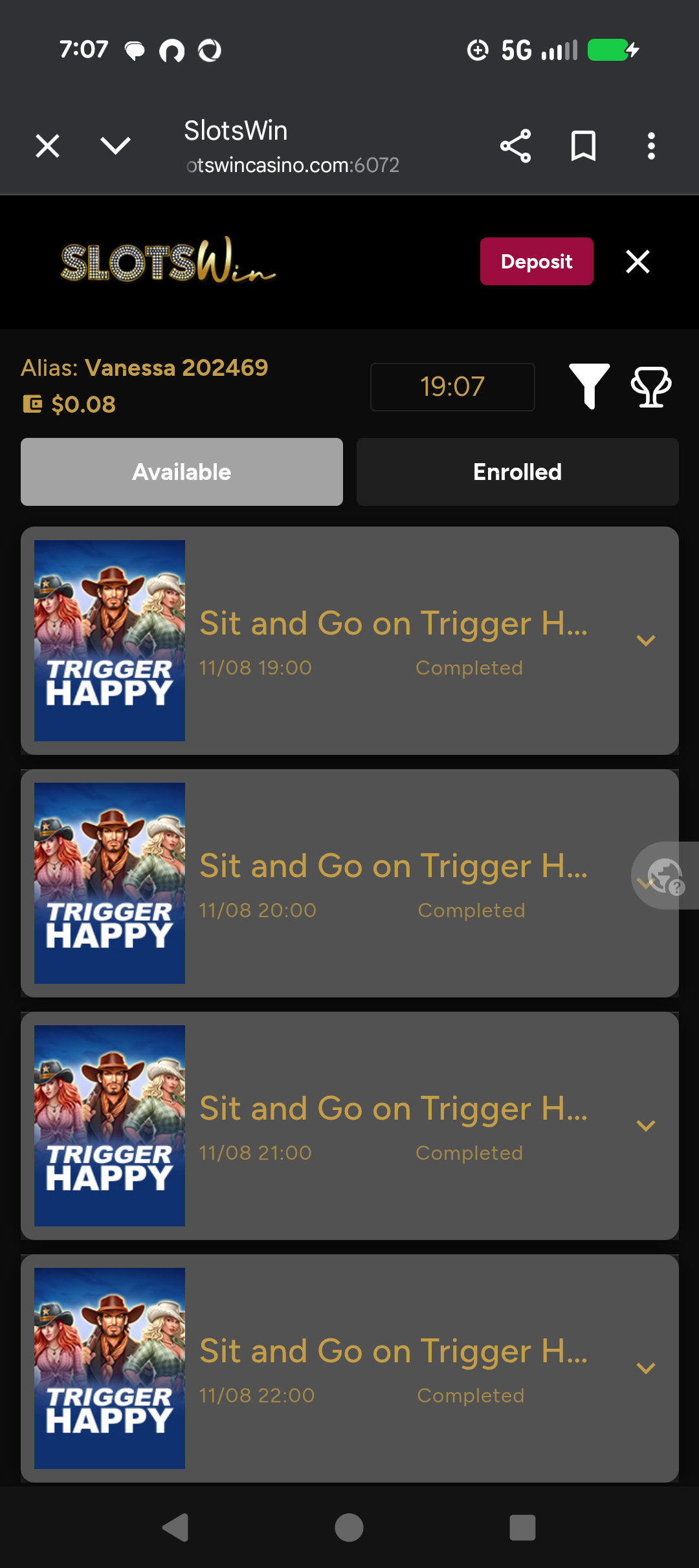Share the SlotsWin page

tap(515, 146)
